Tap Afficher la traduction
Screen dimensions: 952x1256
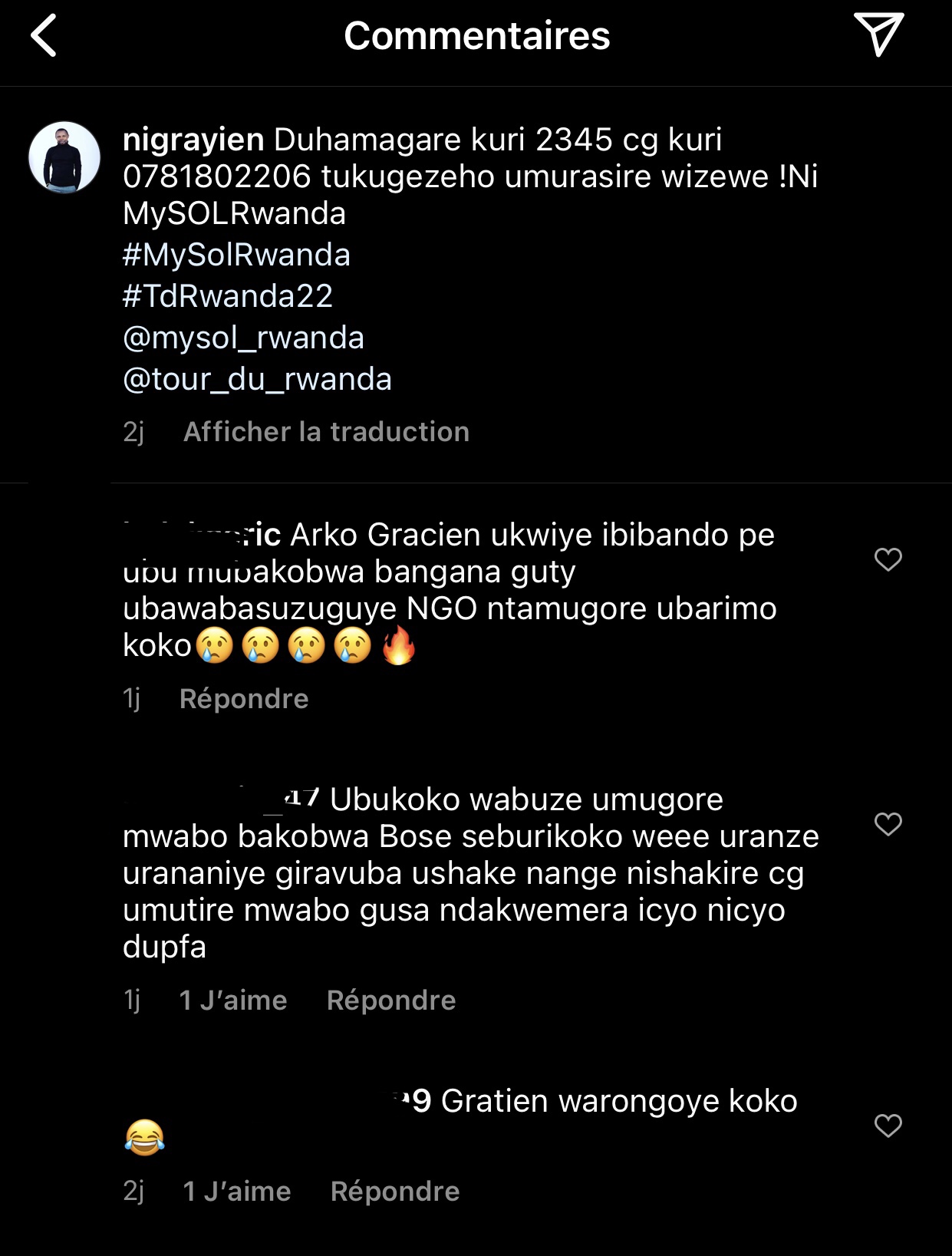pos(326,432)
